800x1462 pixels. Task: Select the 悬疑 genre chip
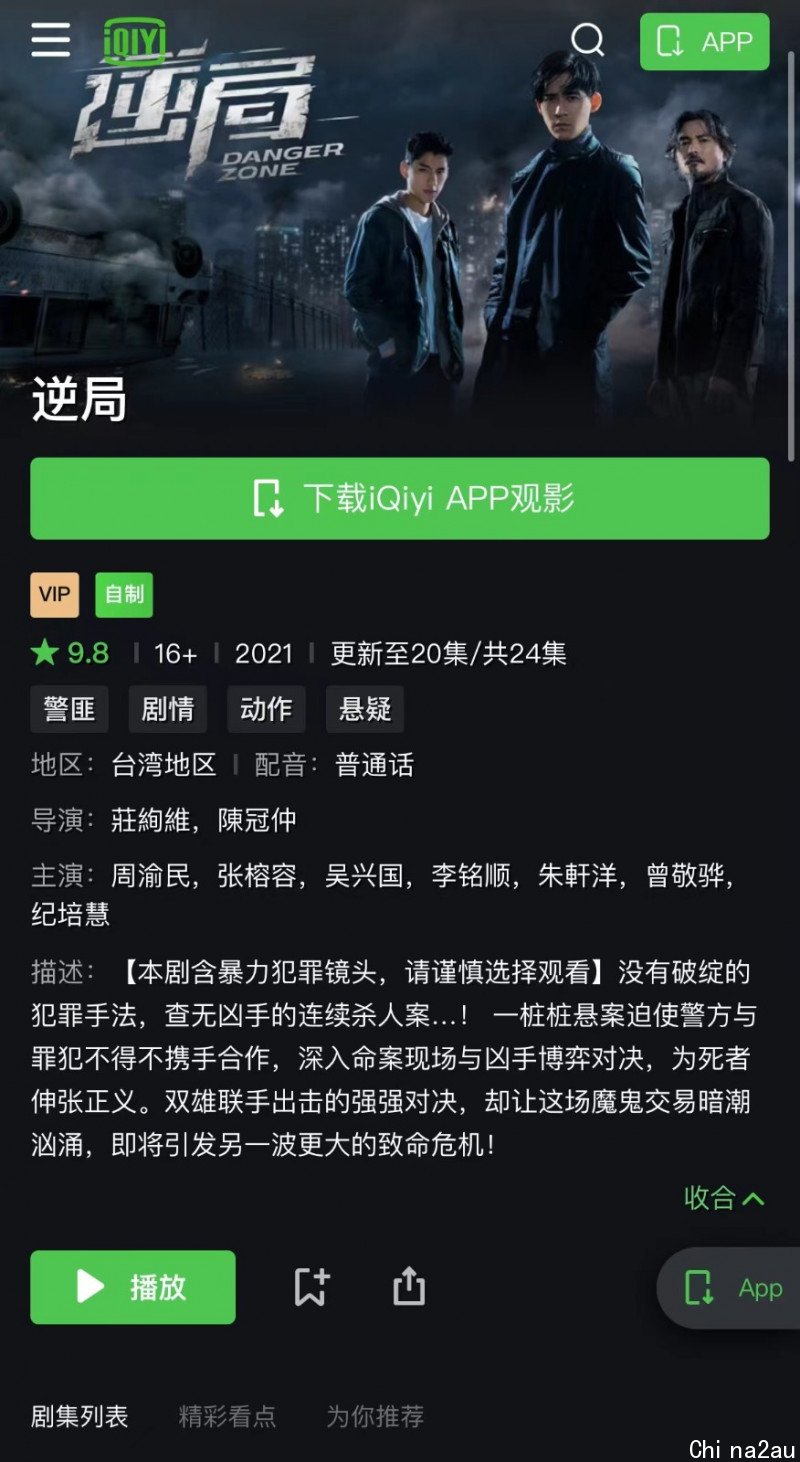[x=365, y=709]
